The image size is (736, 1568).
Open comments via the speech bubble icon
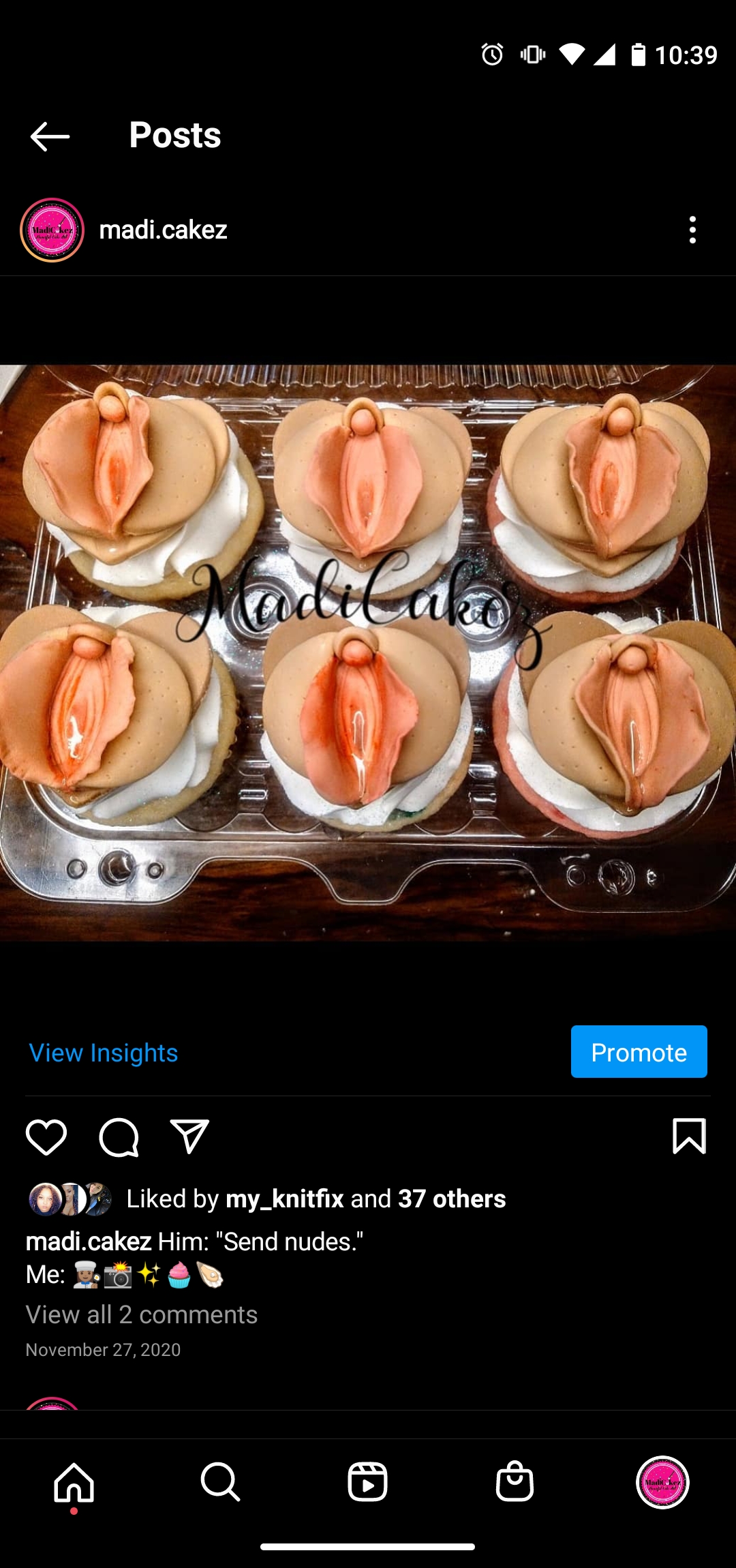pyautogui.click(x=119, y=1137)
